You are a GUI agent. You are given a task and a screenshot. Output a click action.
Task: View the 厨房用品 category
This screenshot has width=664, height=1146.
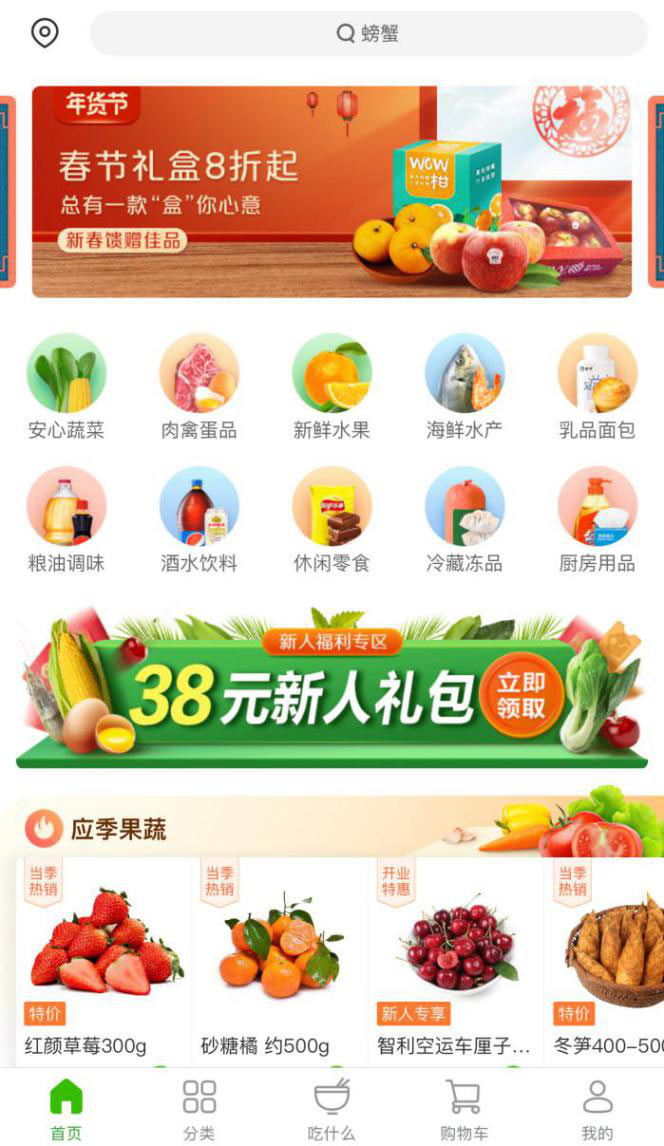[x=597, y=519]
